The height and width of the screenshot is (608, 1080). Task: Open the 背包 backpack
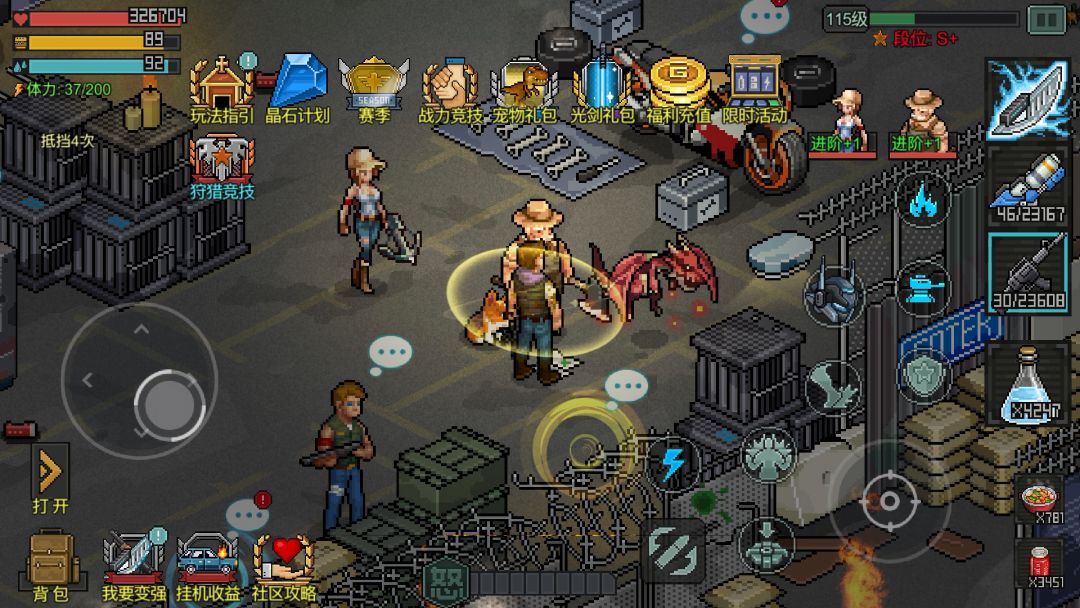50,565
